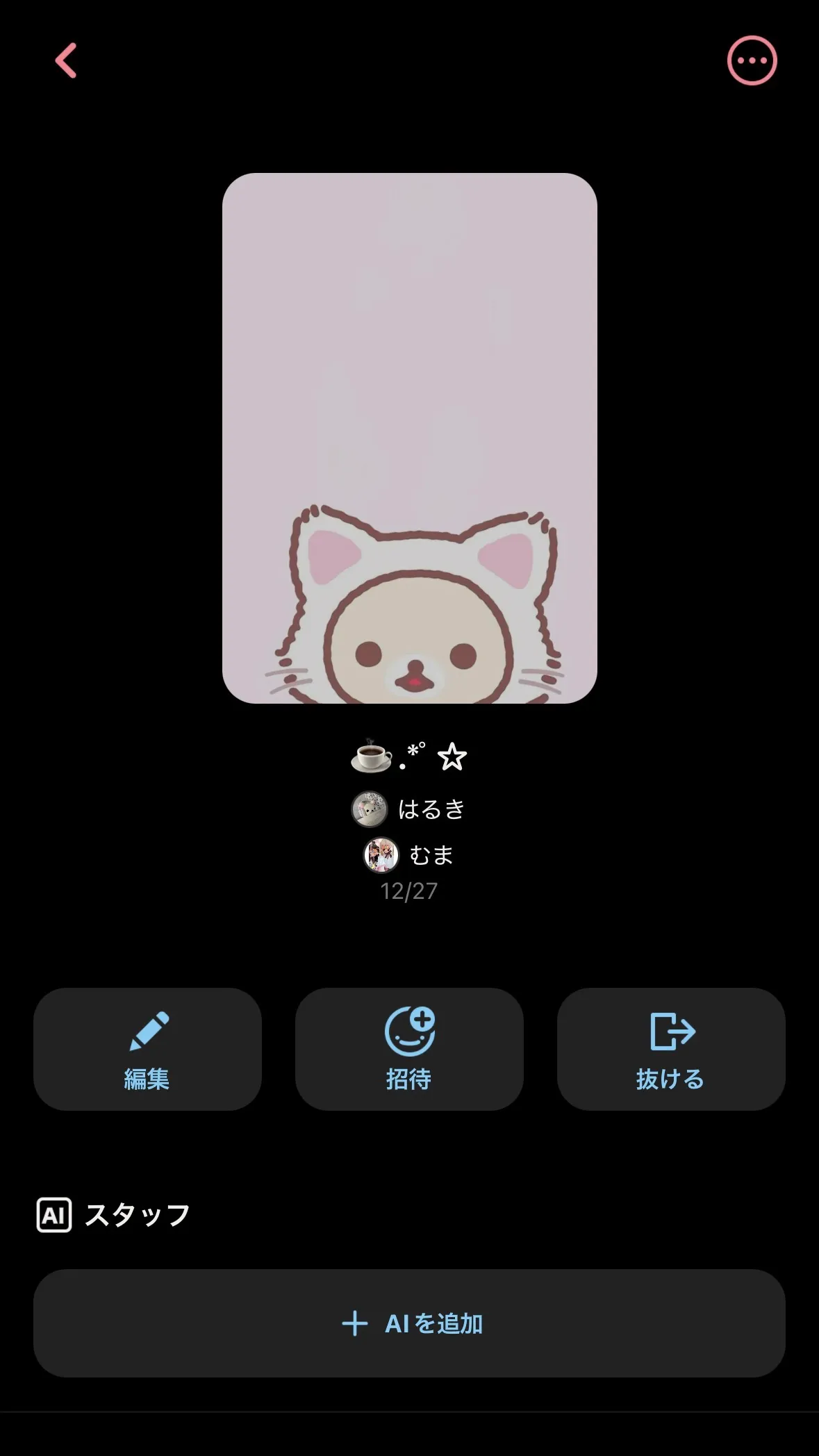Add an AI with AIを追加

pos(409,1323)
